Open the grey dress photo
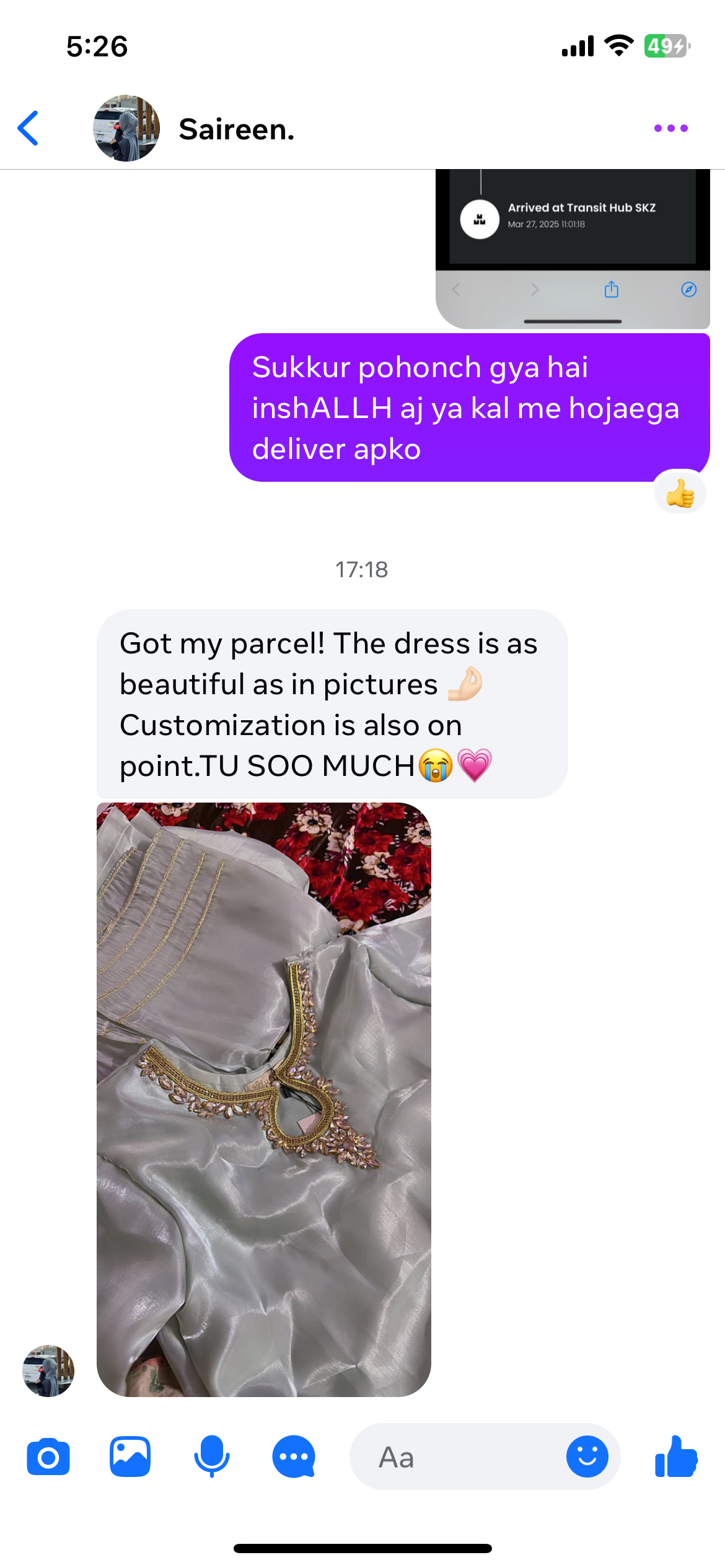The height and width of the screenshot is (1568, 725). [x=263, y=1099]
